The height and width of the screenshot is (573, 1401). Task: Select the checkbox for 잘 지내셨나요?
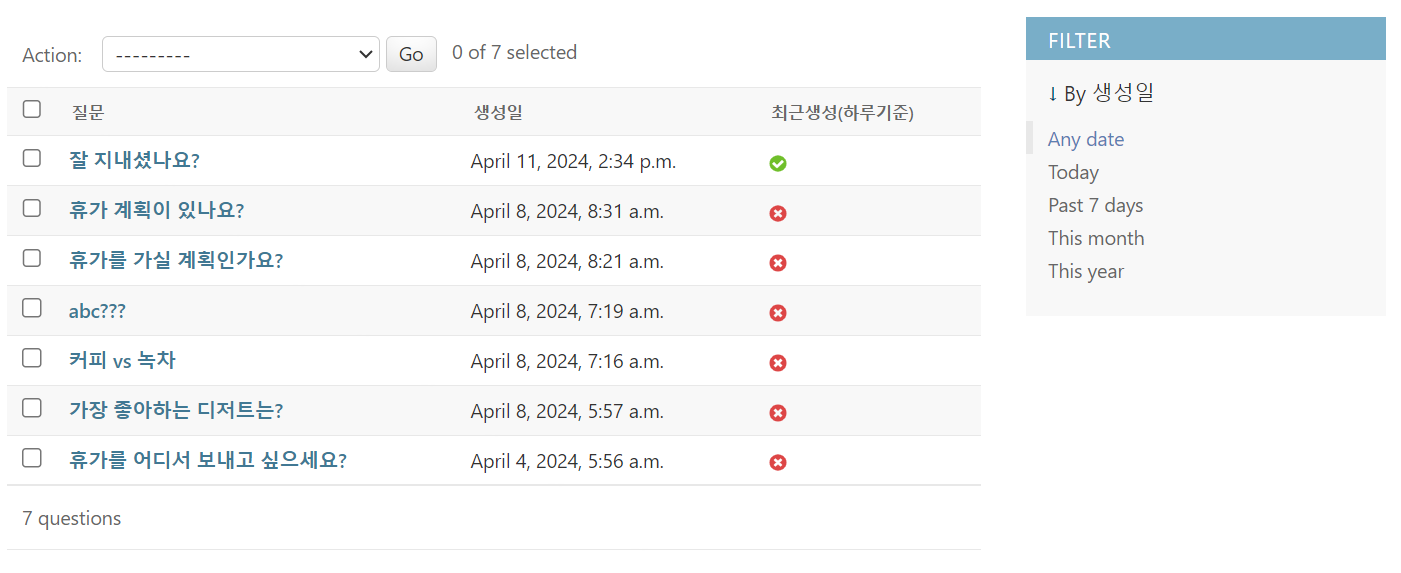pos(32,158)
